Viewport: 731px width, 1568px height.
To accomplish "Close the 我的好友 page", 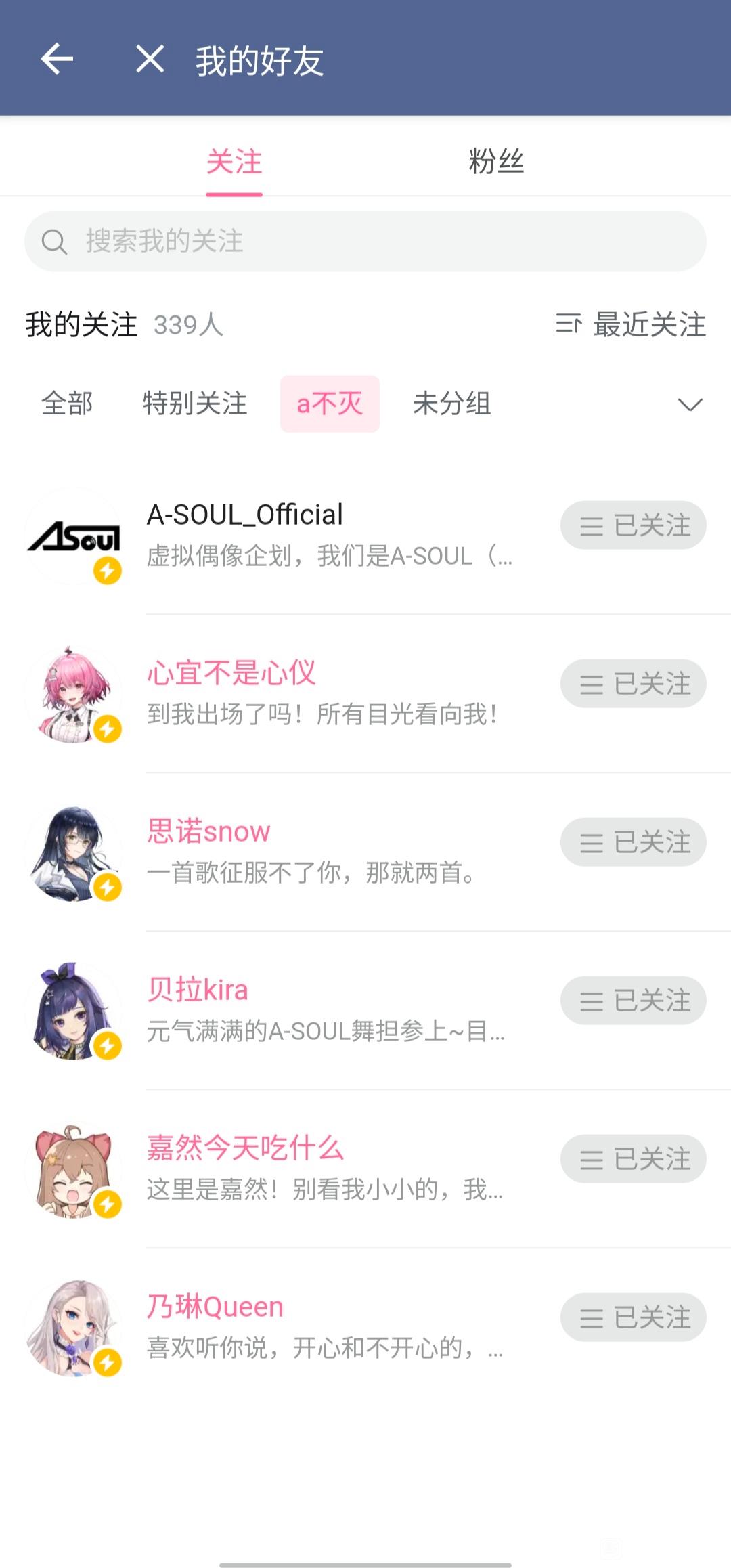I will pos(150,60).
